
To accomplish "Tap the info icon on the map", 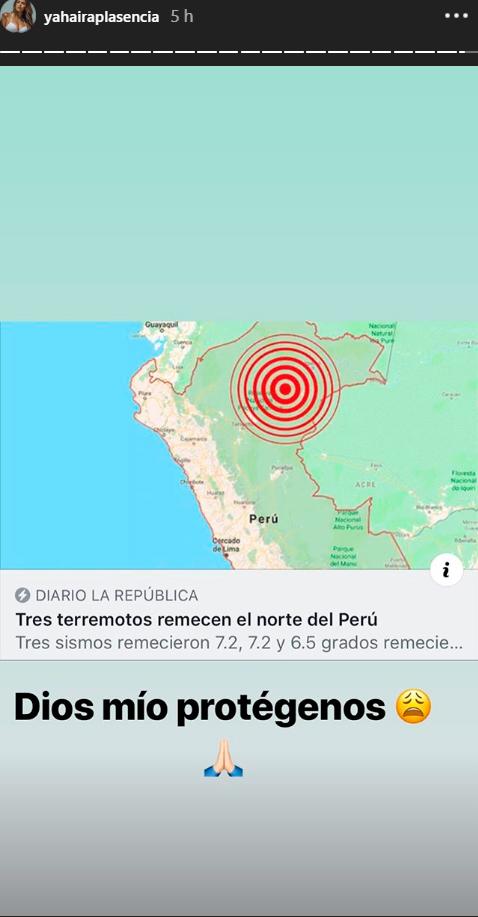I will pos(446,569).
